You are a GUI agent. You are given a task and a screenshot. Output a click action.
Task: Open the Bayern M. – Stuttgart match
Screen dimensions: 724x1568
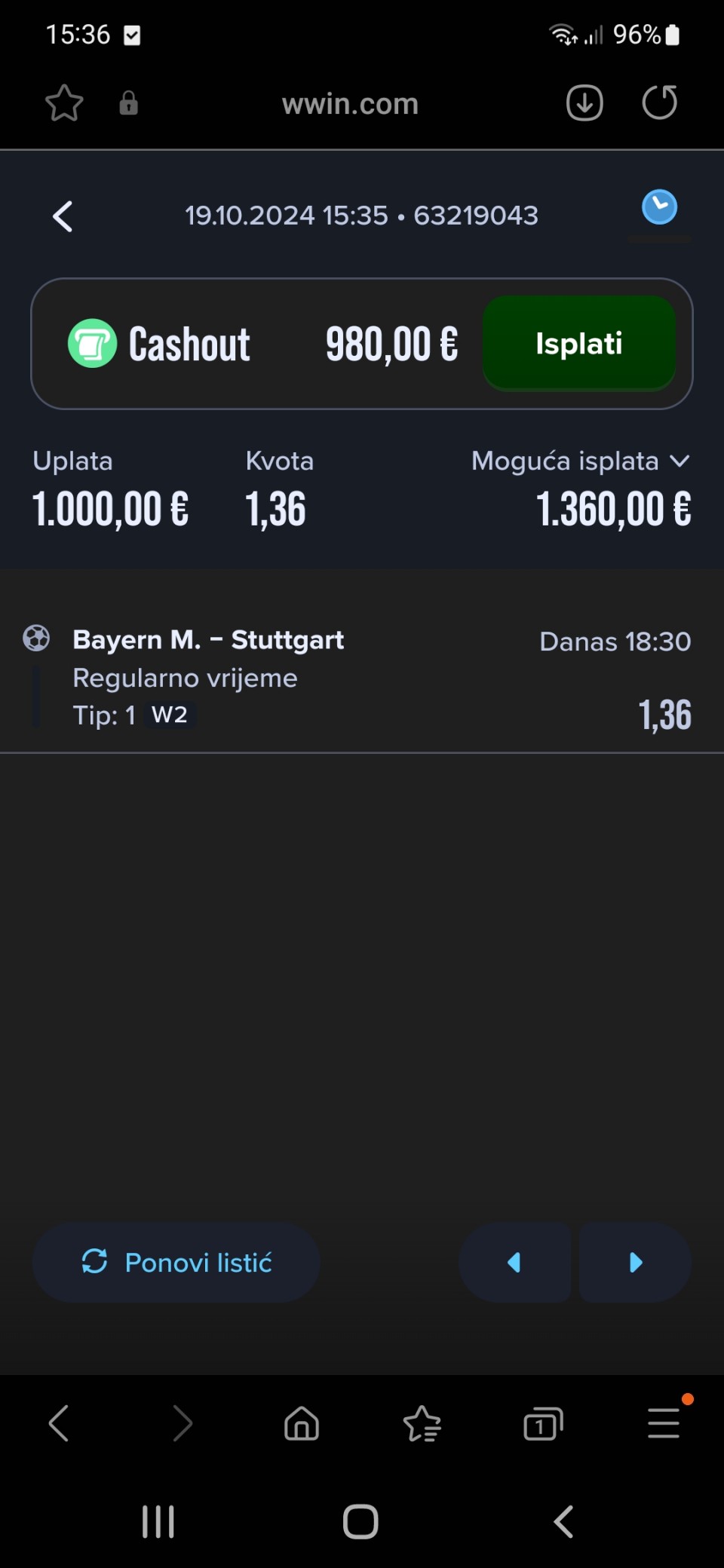(208, 640)
